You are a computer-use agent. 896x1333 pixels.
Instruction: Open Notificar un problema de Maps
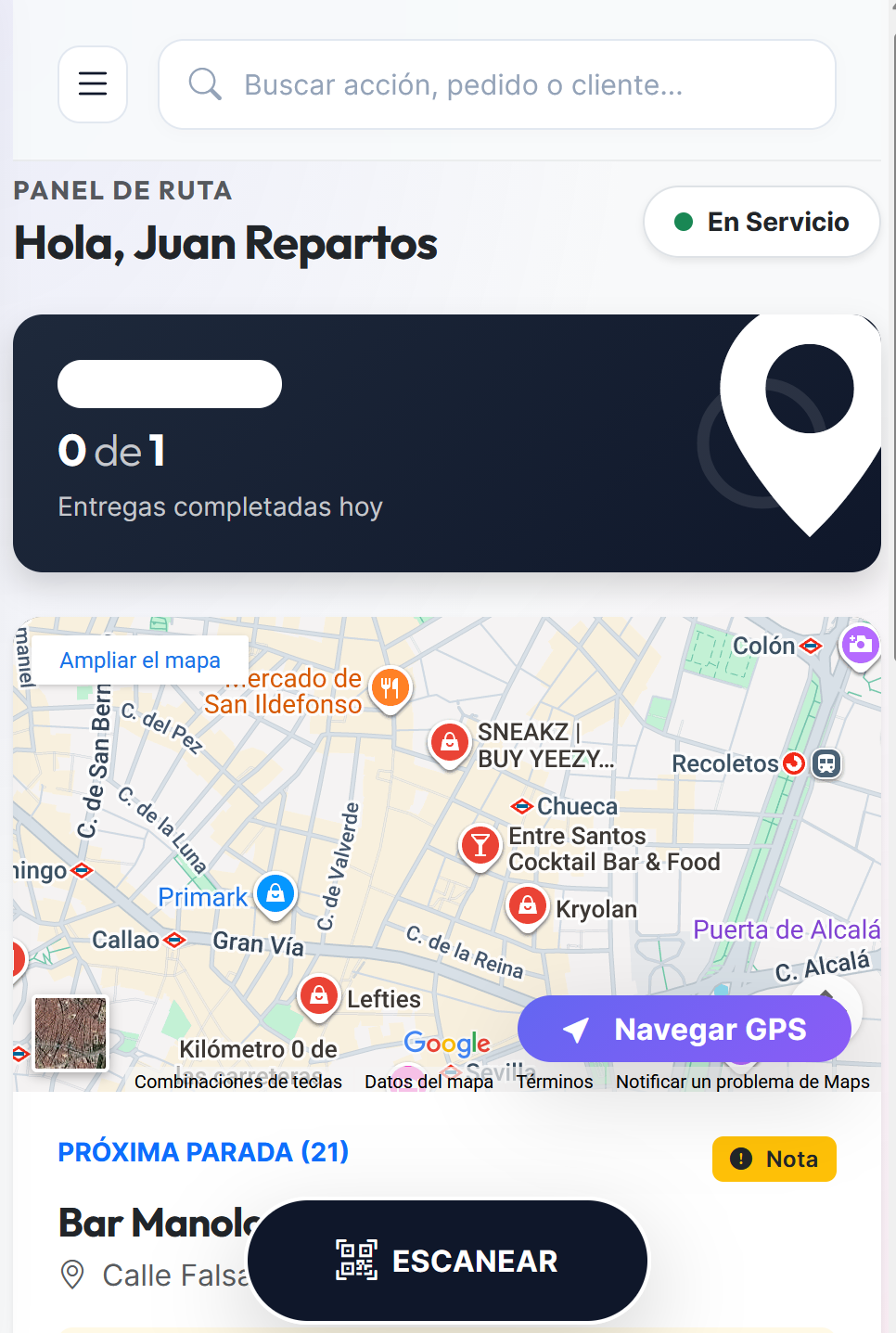742,1082
